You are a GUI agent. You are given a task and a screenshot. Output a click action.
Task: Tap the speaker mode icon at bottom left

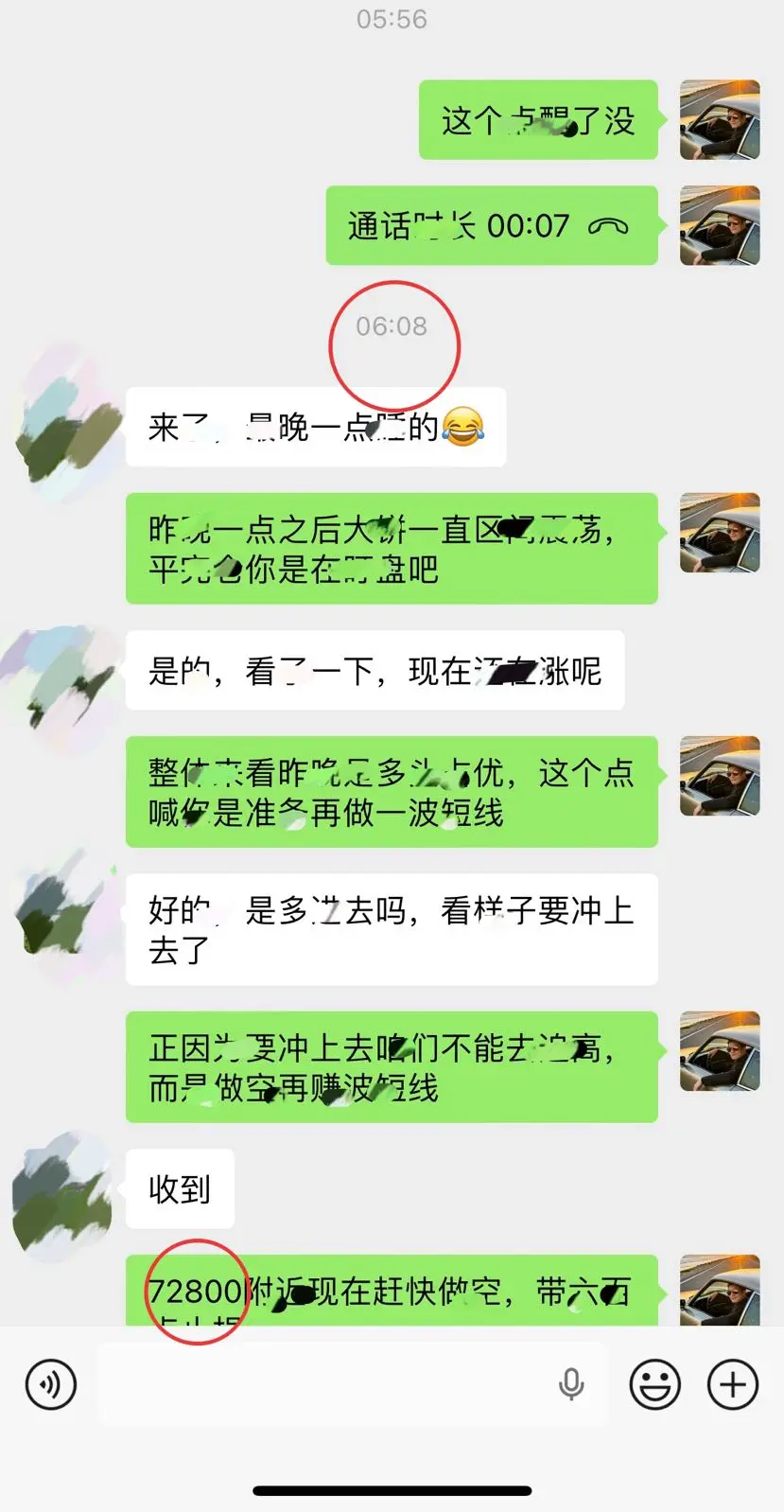(49, 1384)
